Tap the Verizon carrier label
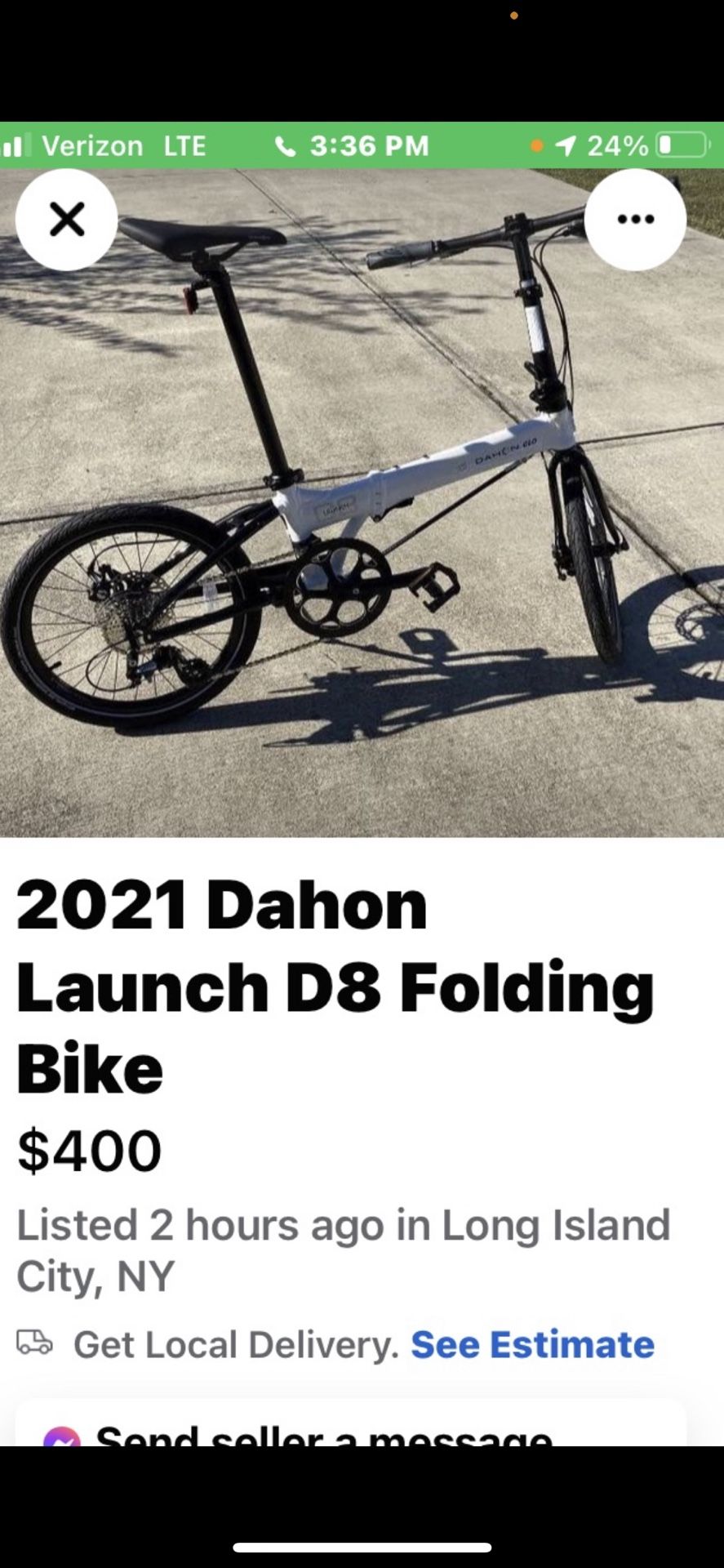 pyautogui.click(x=90, y=145)
